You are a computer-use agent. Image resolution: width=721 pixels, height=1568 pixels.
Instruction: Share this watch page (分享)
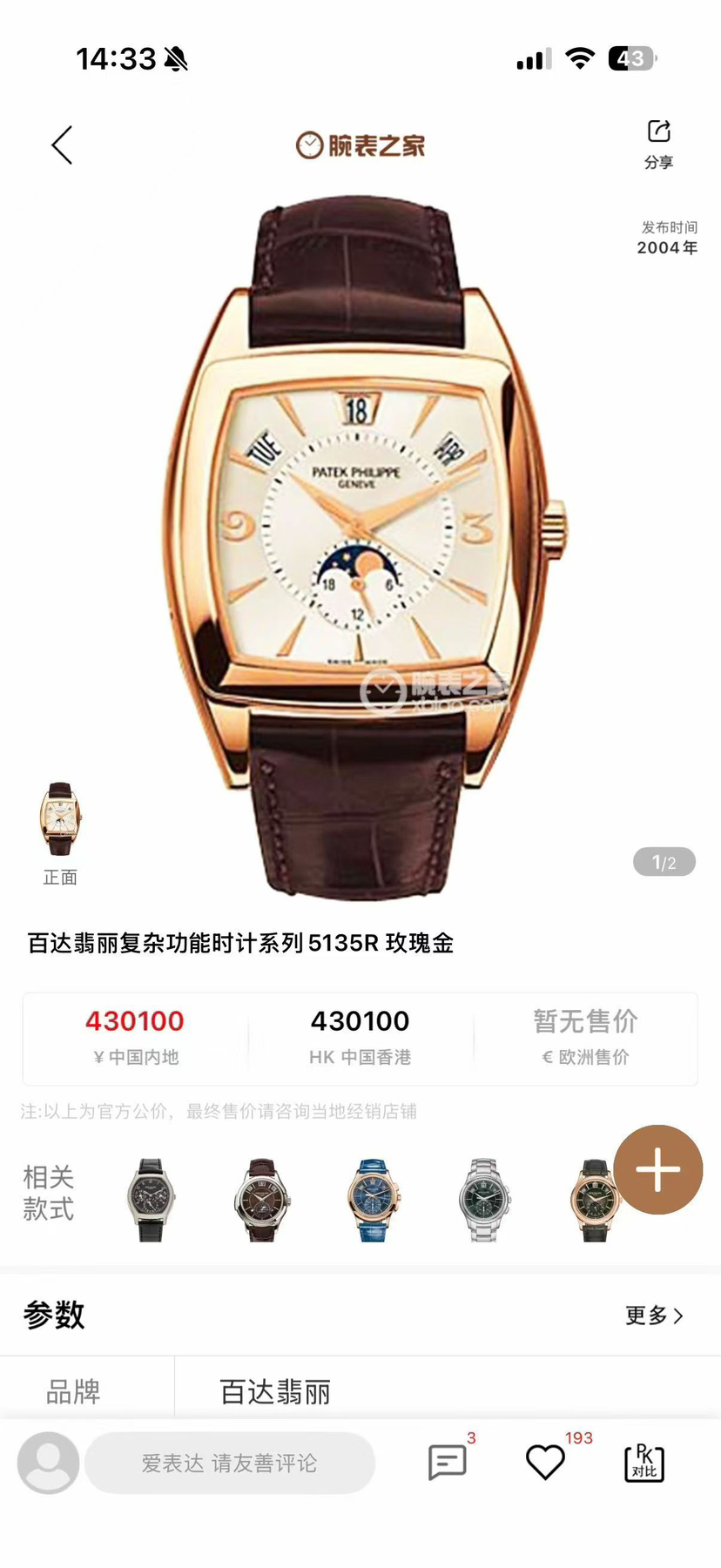[x=658, y=144]
